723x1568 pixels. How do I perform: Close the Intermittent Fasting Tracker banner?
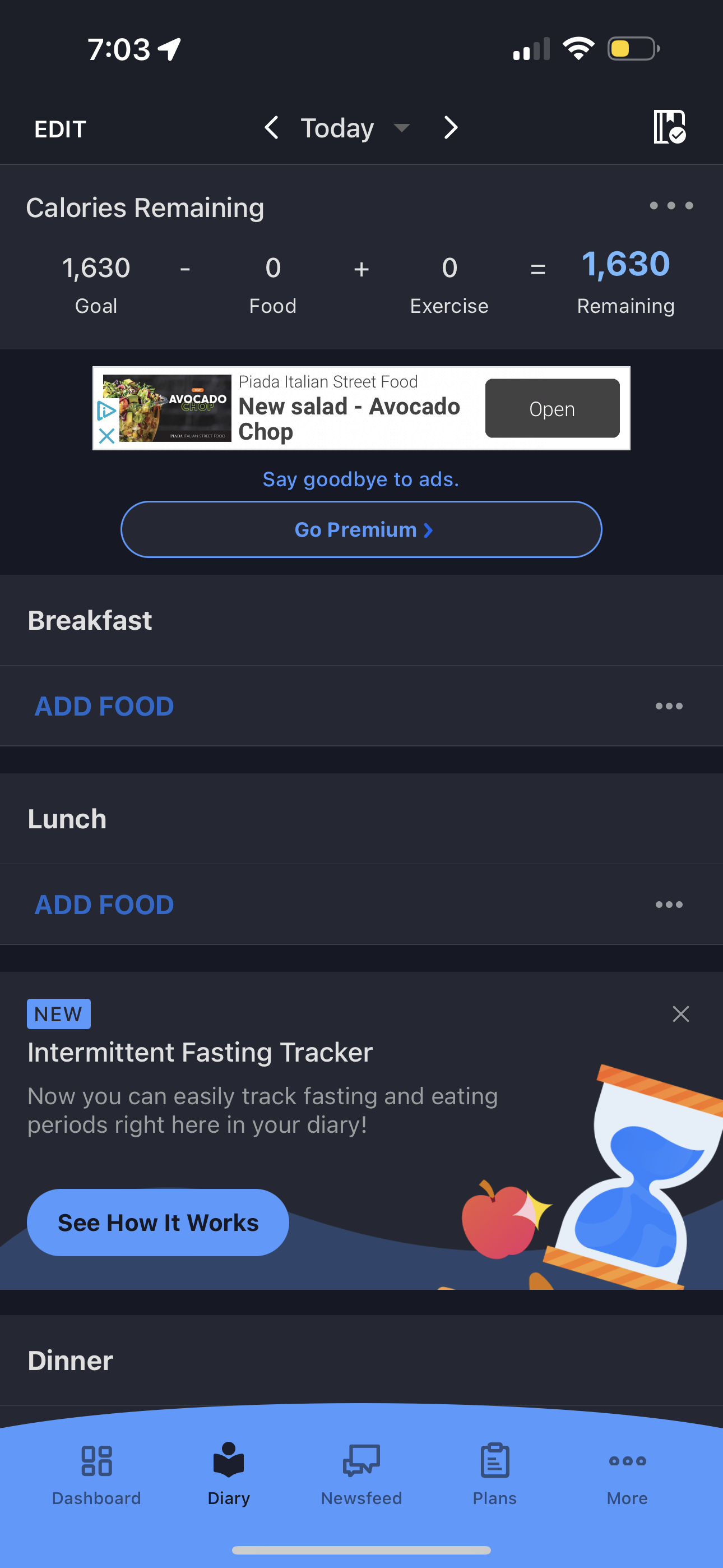click(x=681, y=1013)
